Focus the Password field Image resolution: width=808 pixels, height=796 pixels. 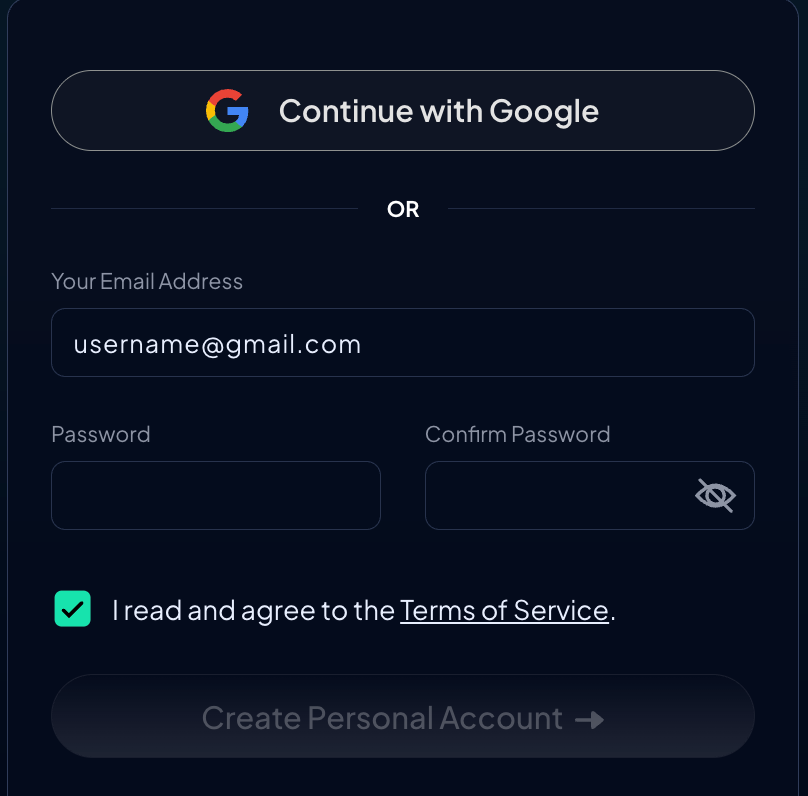click(215, 495)
